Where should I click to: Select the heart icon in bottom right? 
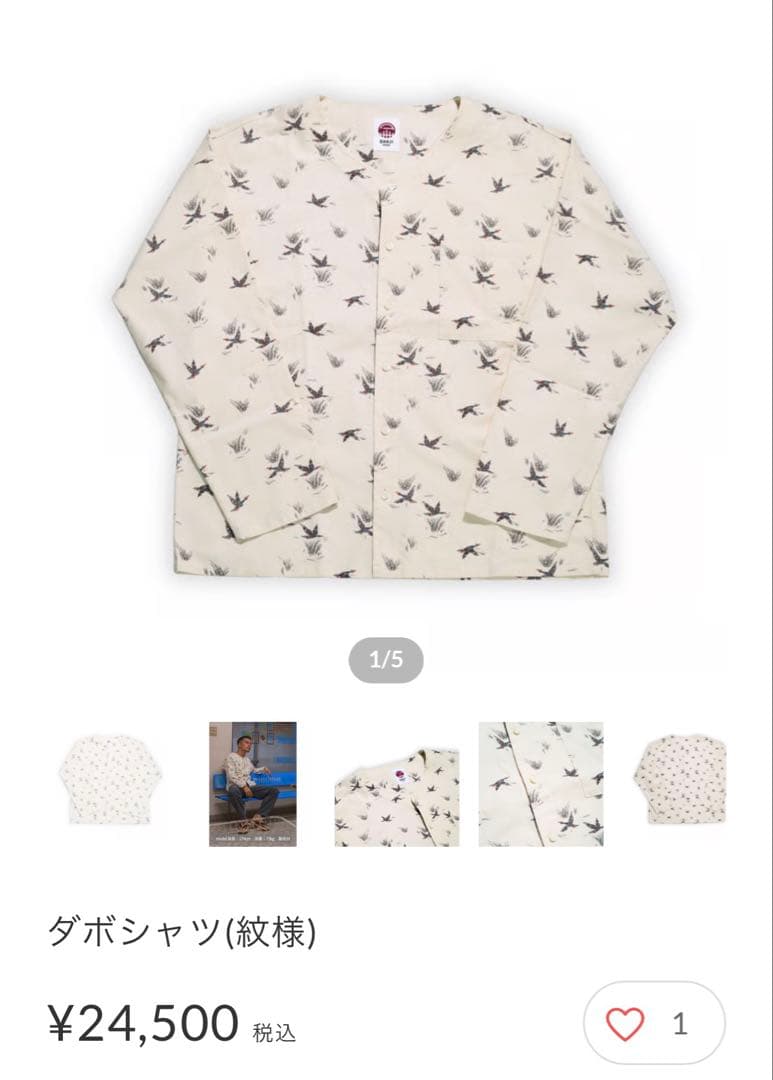pyautogui.click(x=625, y=1023)
